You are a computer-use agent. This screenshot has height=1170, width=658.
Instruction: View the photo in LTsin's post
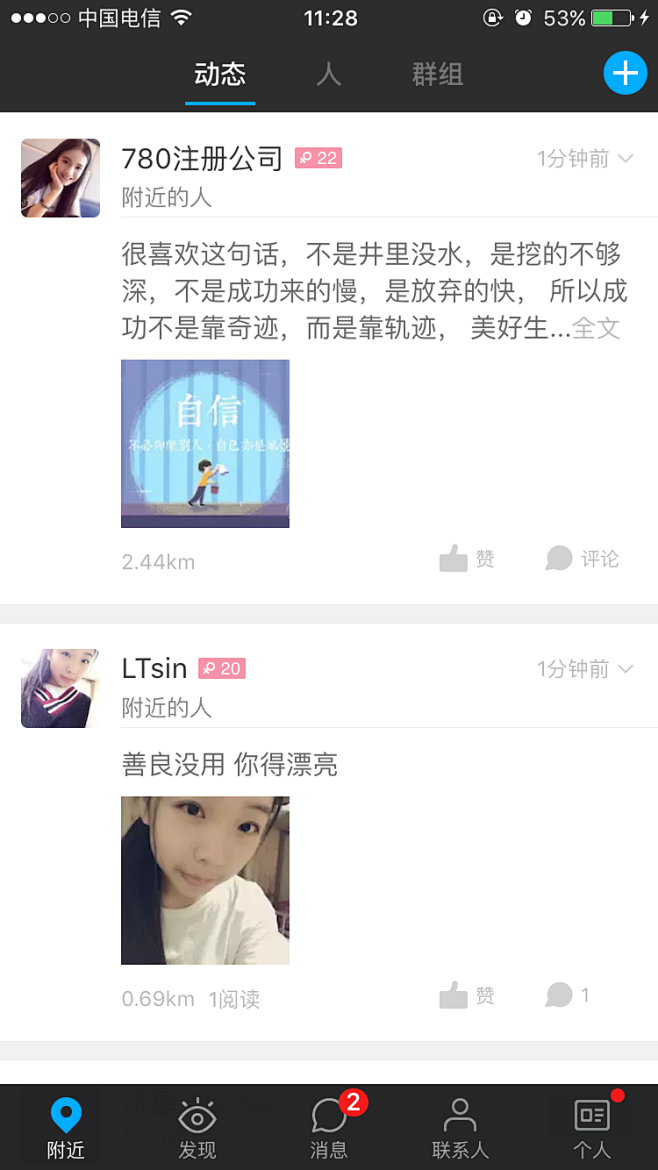click(205, 880)
